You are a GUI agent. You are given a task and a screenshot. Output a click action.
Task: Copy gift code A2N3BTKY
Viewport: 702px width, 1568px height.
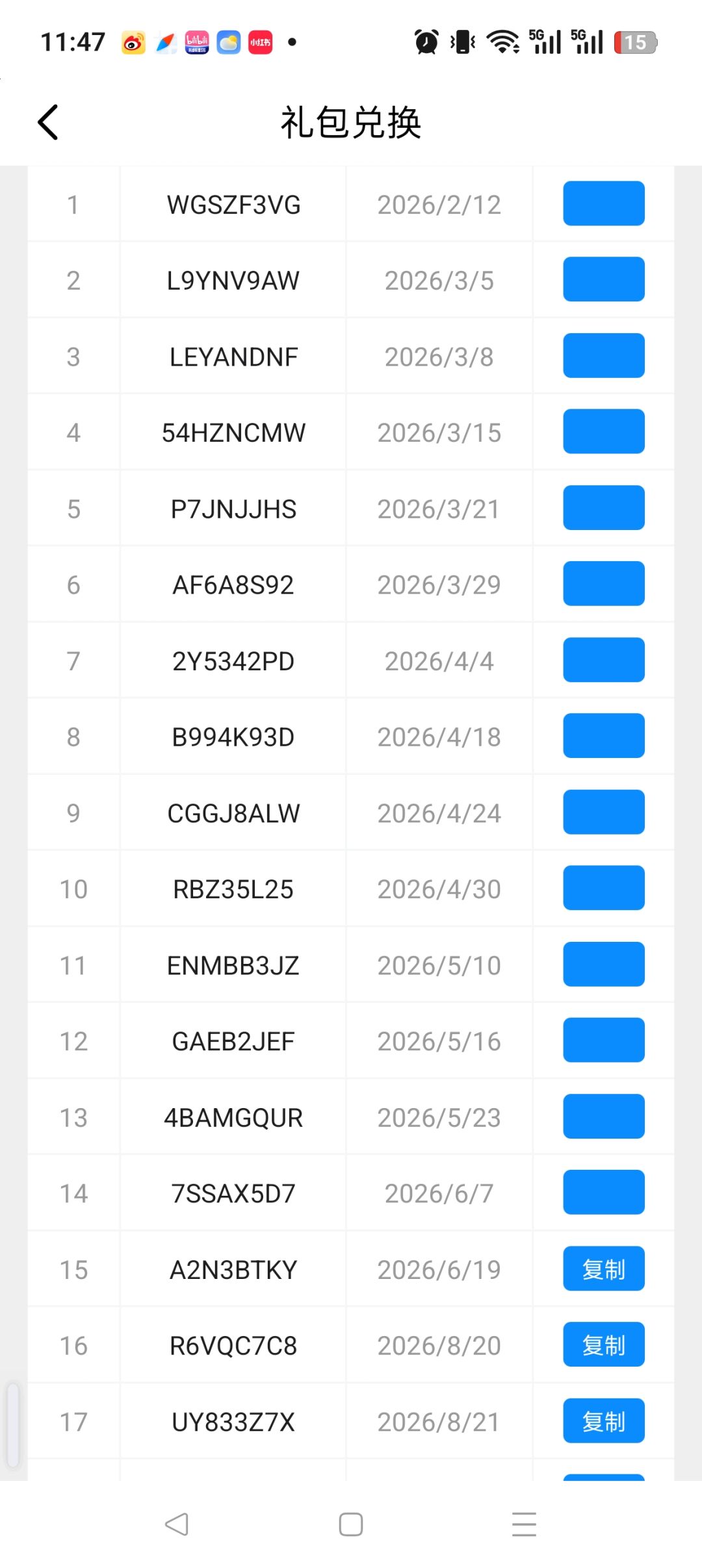(603, 1269)
